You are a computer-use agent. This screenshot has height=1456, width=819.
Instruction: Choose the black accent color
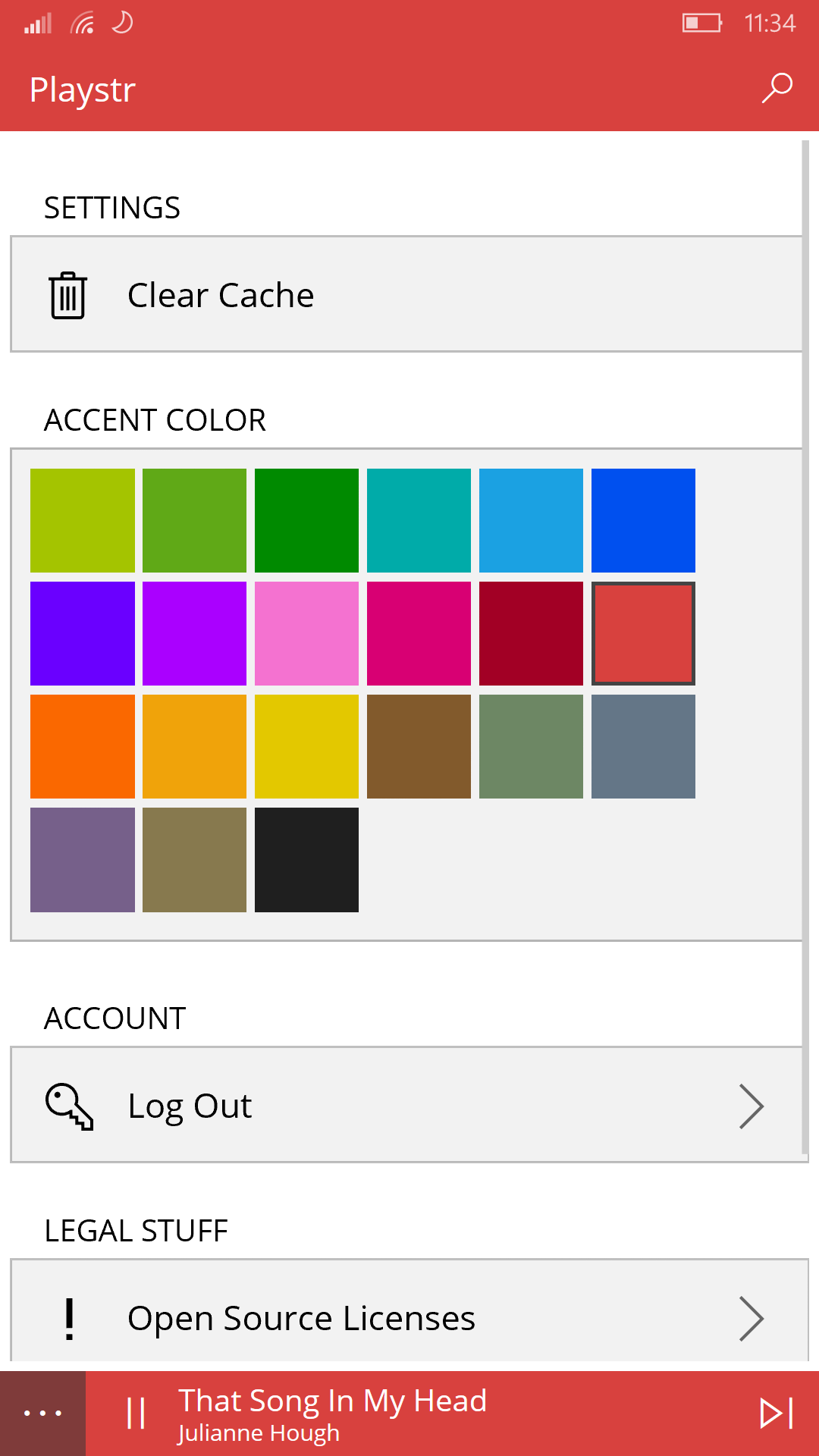pos(306,859)
